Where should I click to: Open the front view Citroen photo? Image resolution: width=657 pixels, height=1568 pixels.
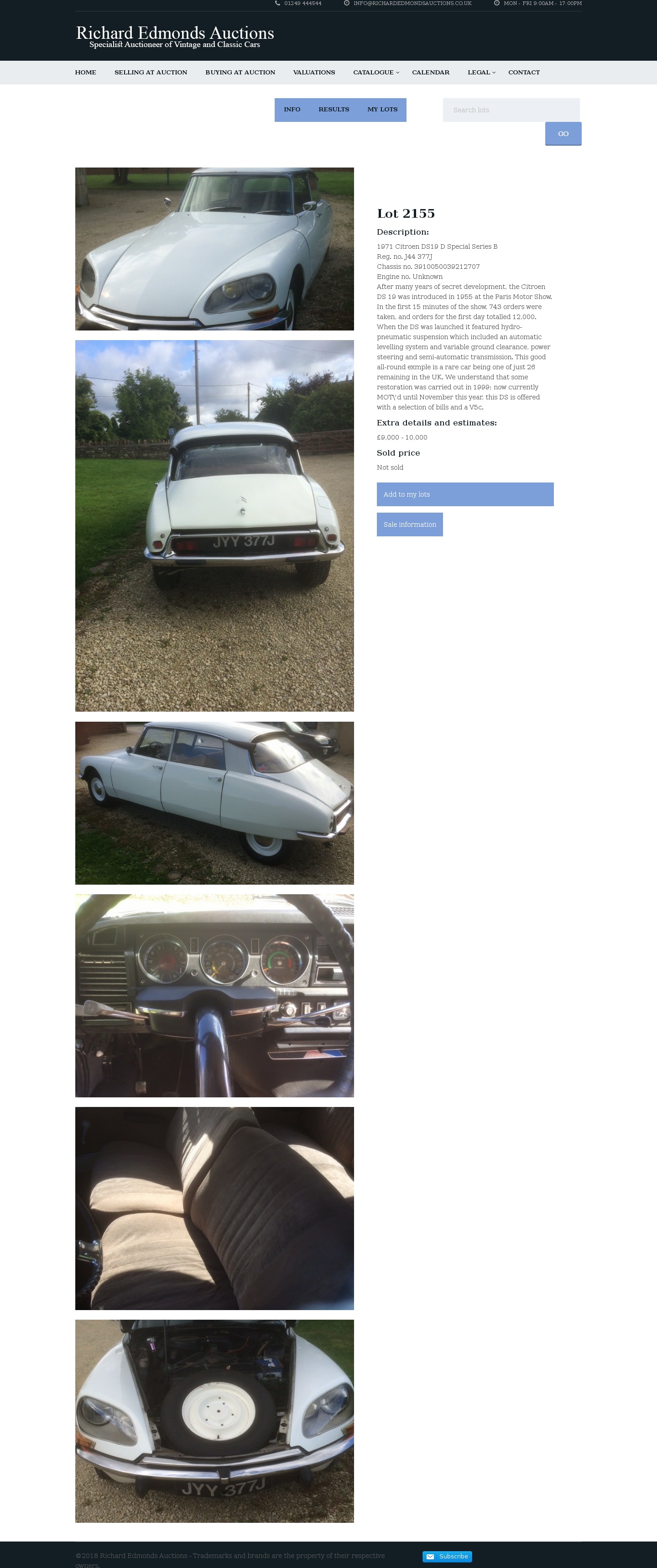pyautogui.click(x=214, y=249)
